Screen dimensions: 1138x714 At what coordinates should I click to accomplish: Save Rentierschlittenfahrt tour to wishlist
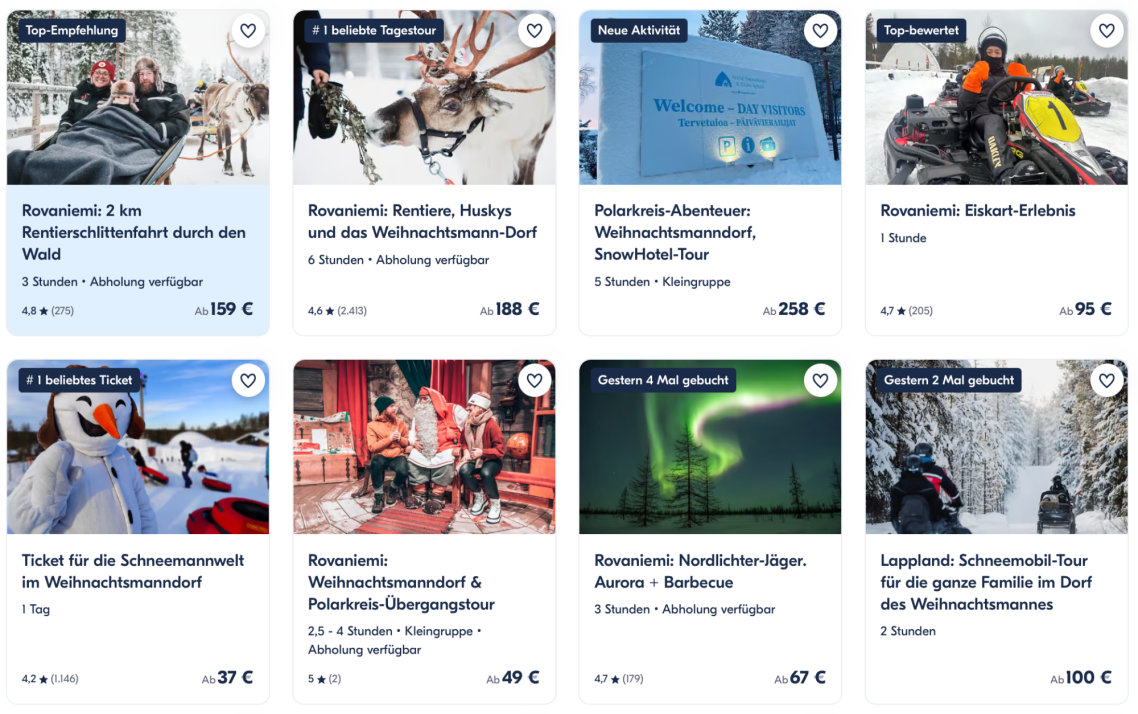tap(248, 30)
